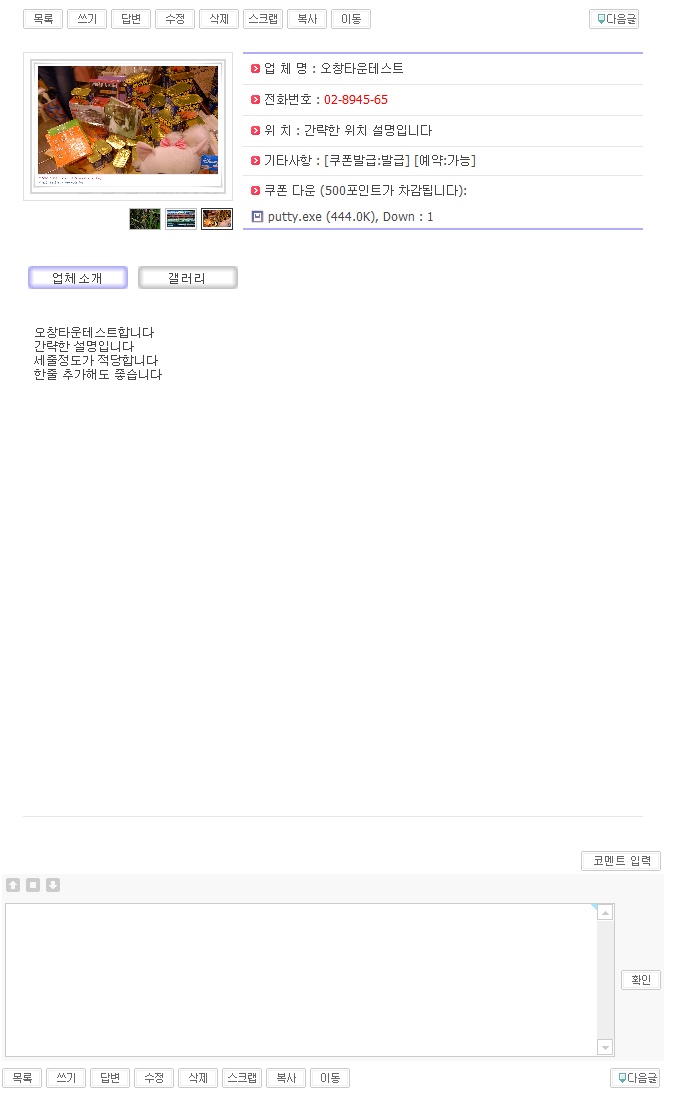Tap 삭제 in the top button row
The height and width of the screenshot is (1100, 674).
click(x=218, y=19)
